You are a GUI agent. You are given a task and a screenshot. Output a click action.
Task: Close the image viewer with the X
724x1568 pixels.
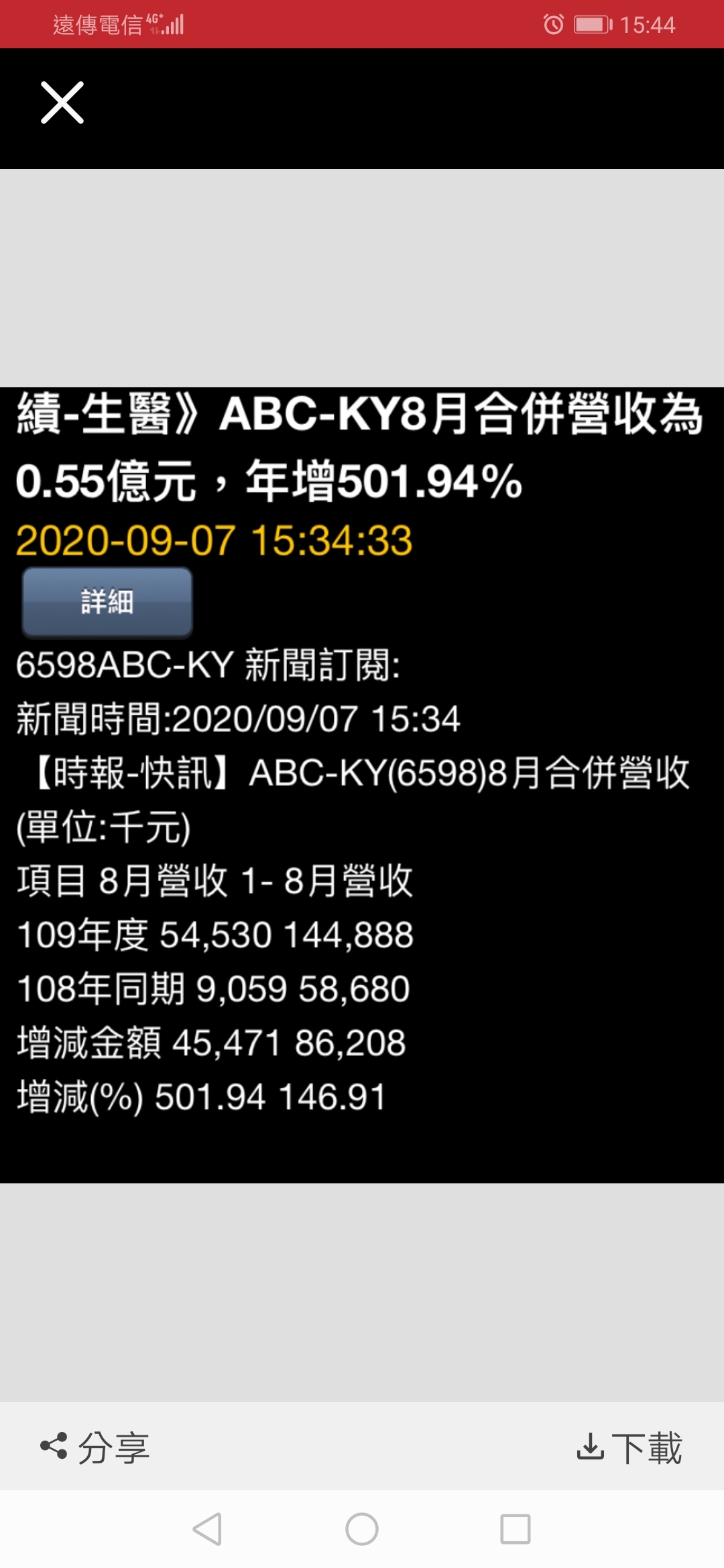coord(62,103)
